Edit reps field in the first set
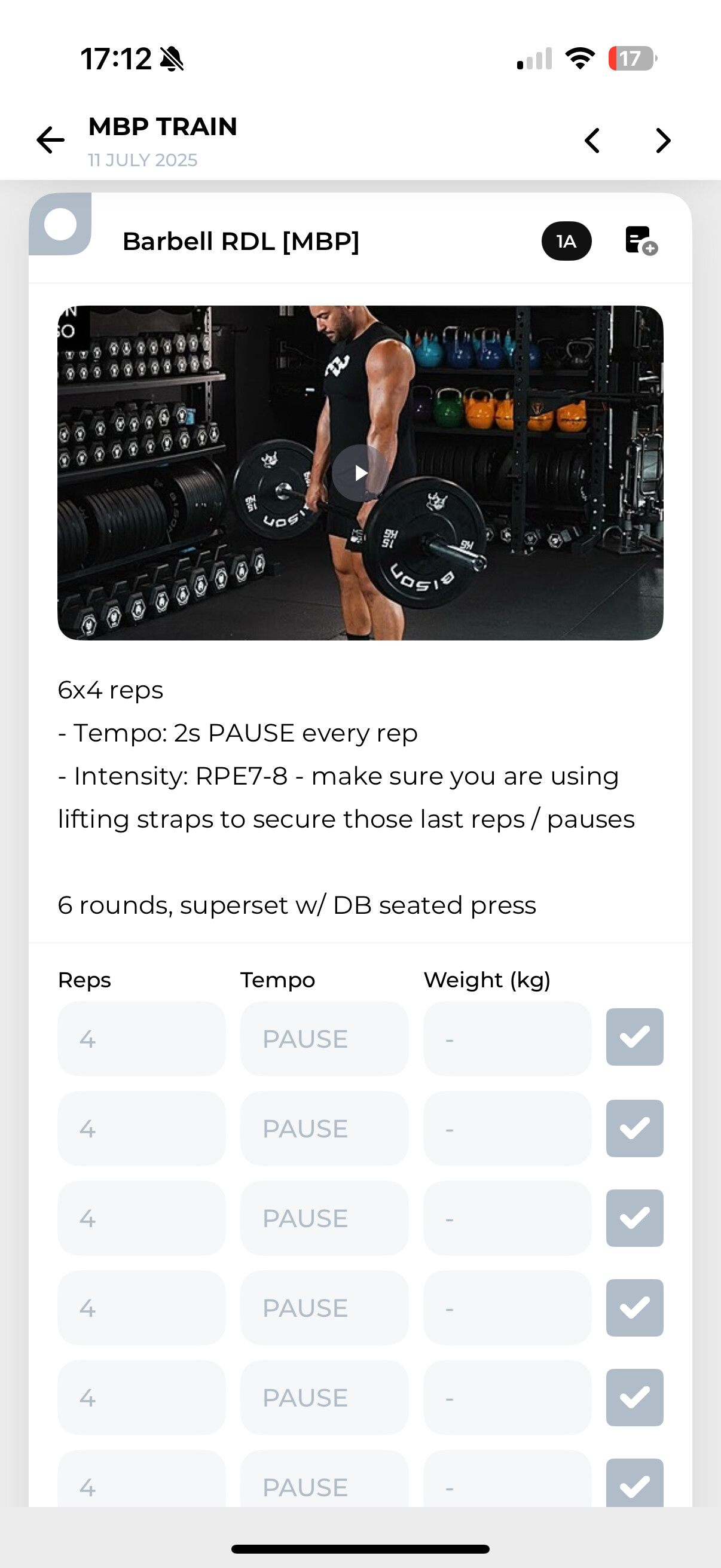Image resolution: width=721 pixels, height=1568 pixels. coord(141,1038)
